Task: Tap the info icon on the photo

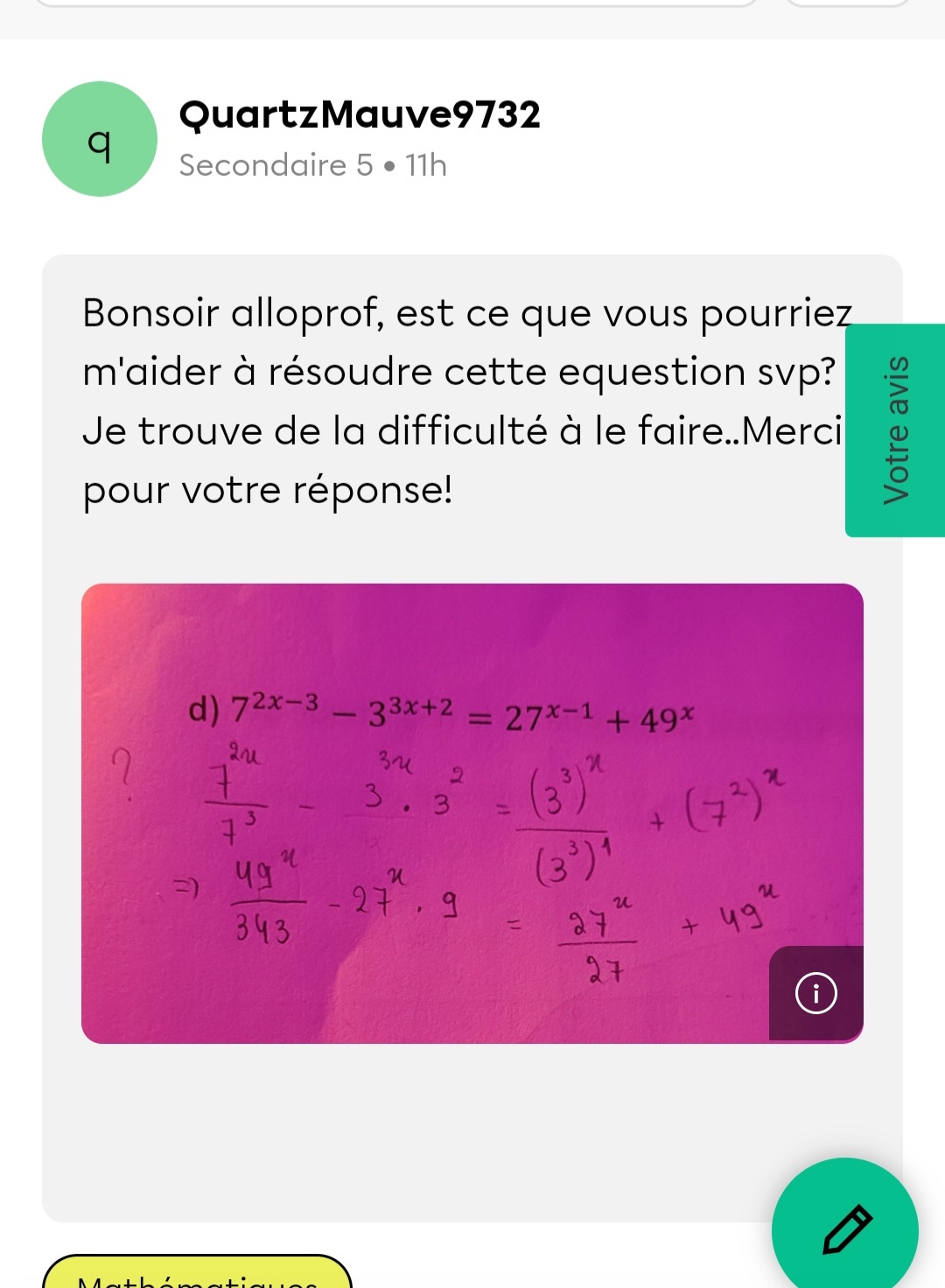Action: pos(815,994)
